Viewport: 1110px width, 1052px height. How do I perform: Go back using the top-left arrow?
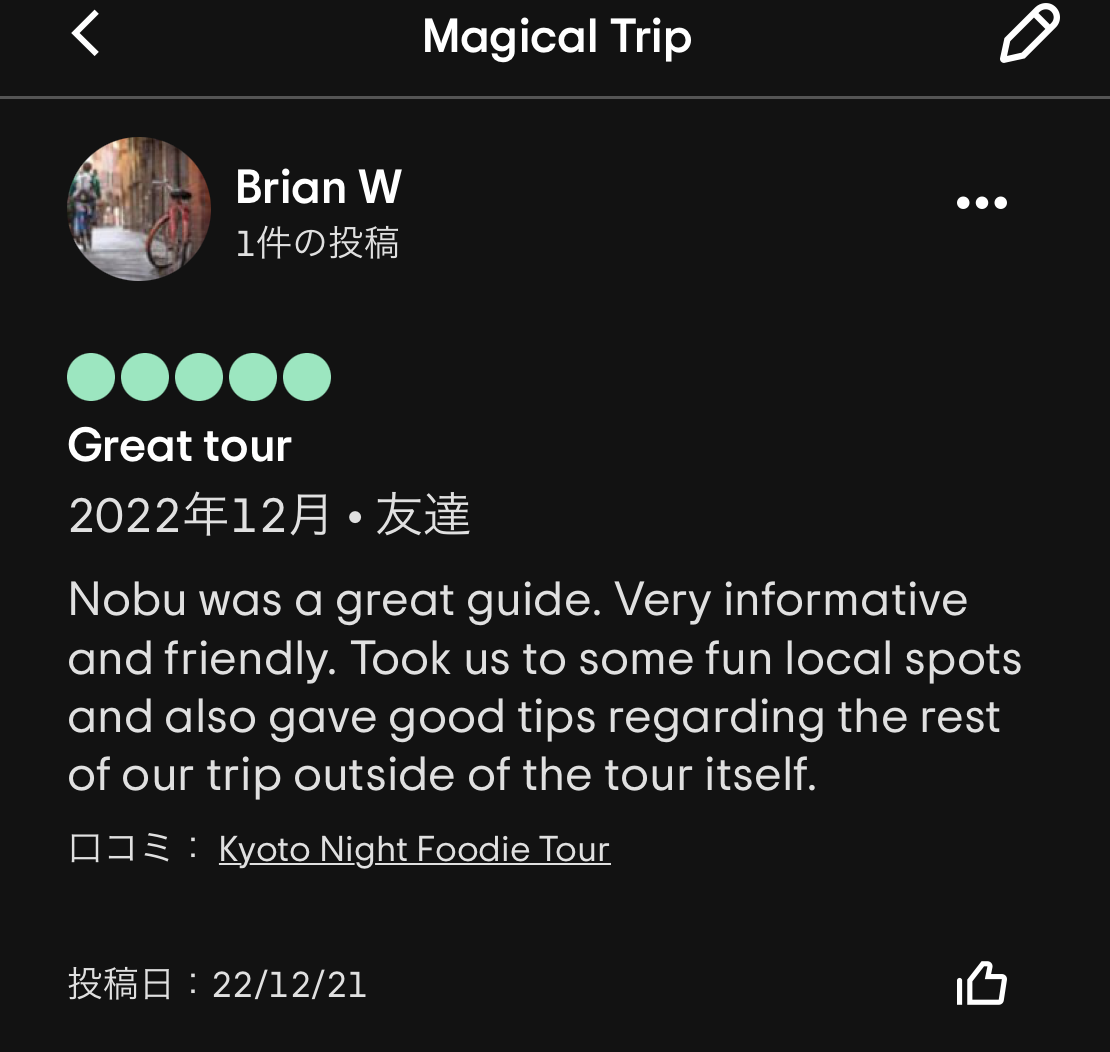point(86,34)
